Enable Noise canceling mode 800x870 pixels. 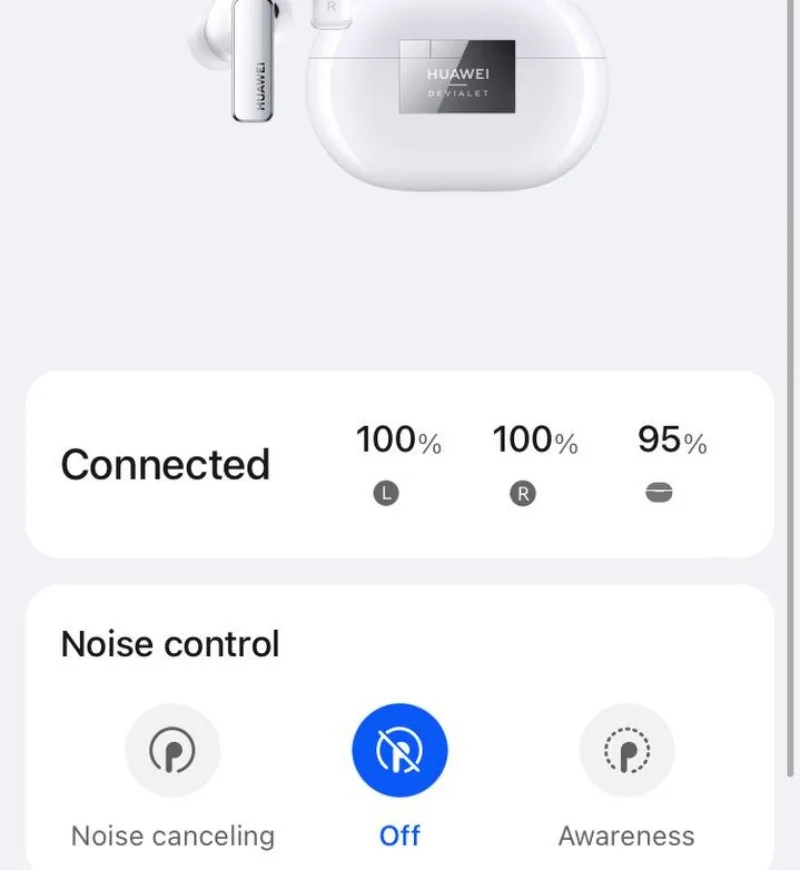172,751
